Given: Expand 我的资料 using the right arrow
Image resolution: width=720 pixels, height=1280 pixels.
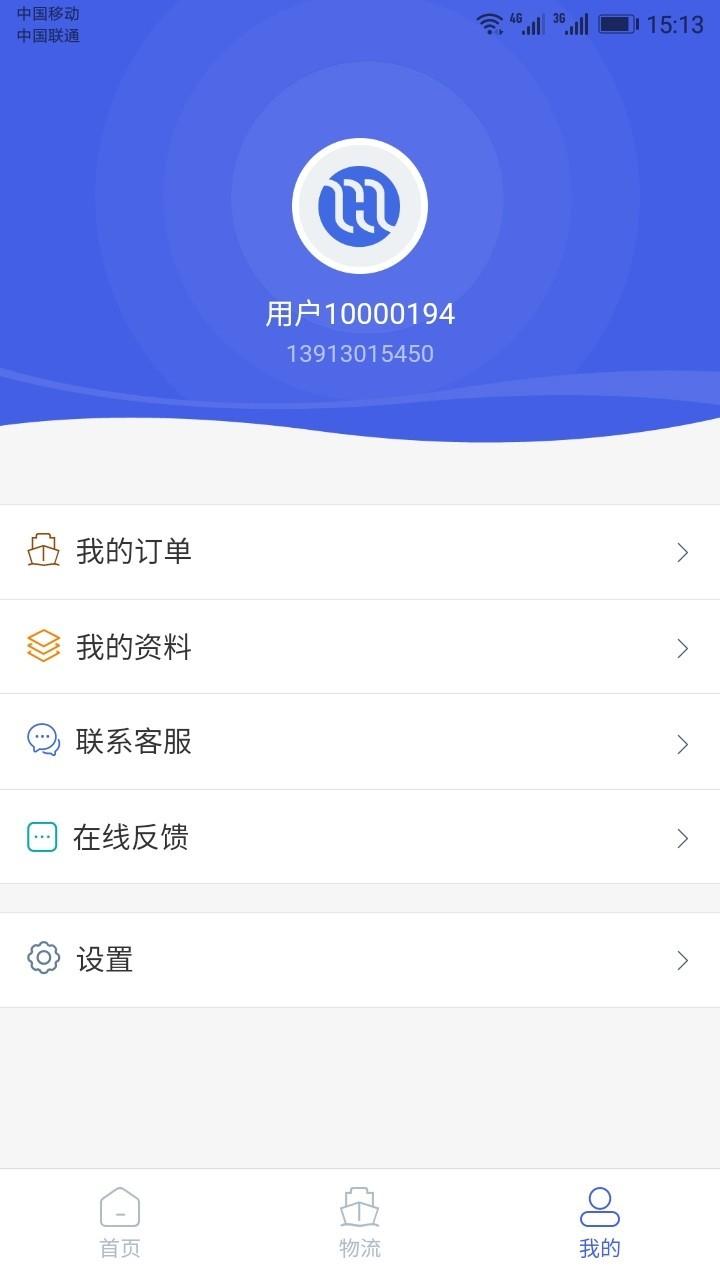Looking at the screenshot, I should tap(683, 647).
